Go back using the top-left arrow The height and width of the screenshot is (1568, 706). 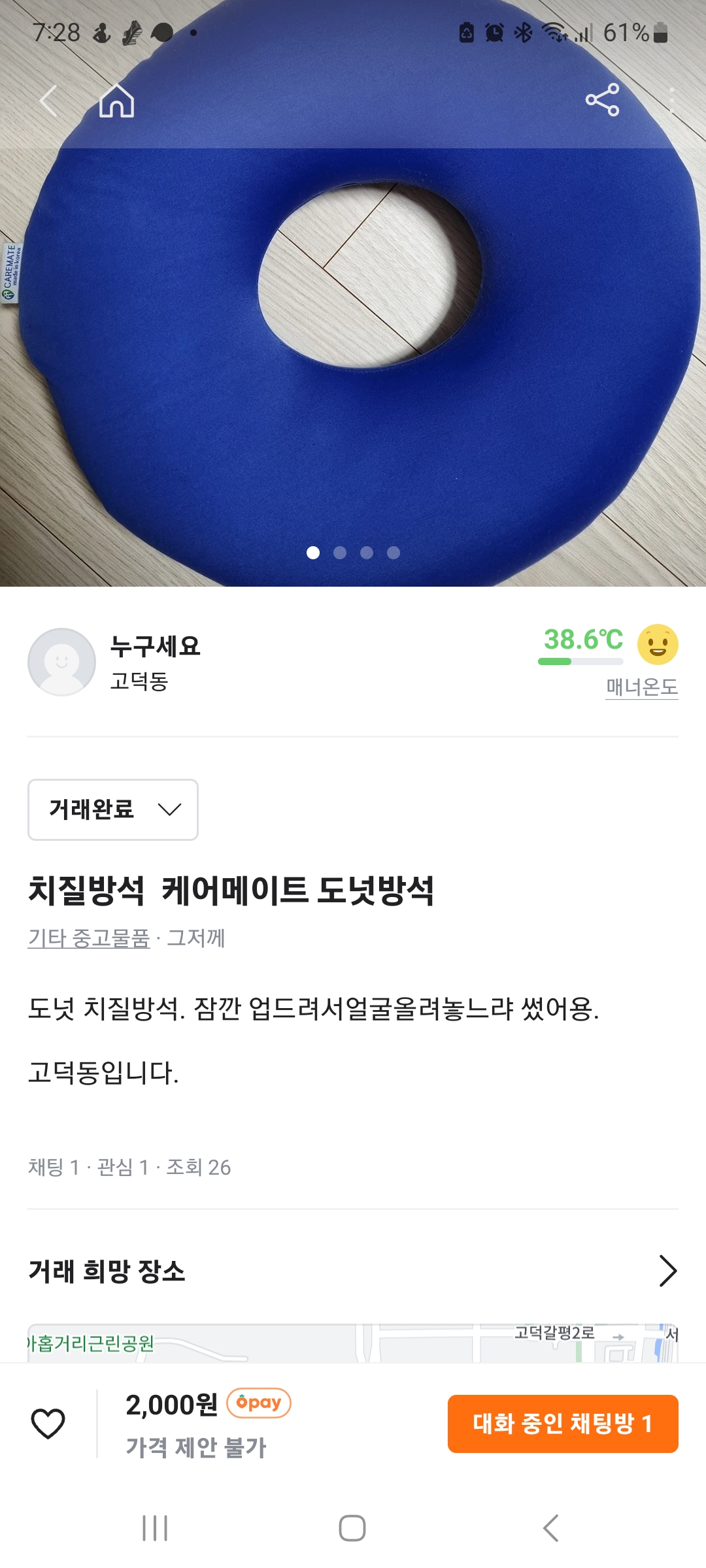[49, 101]
